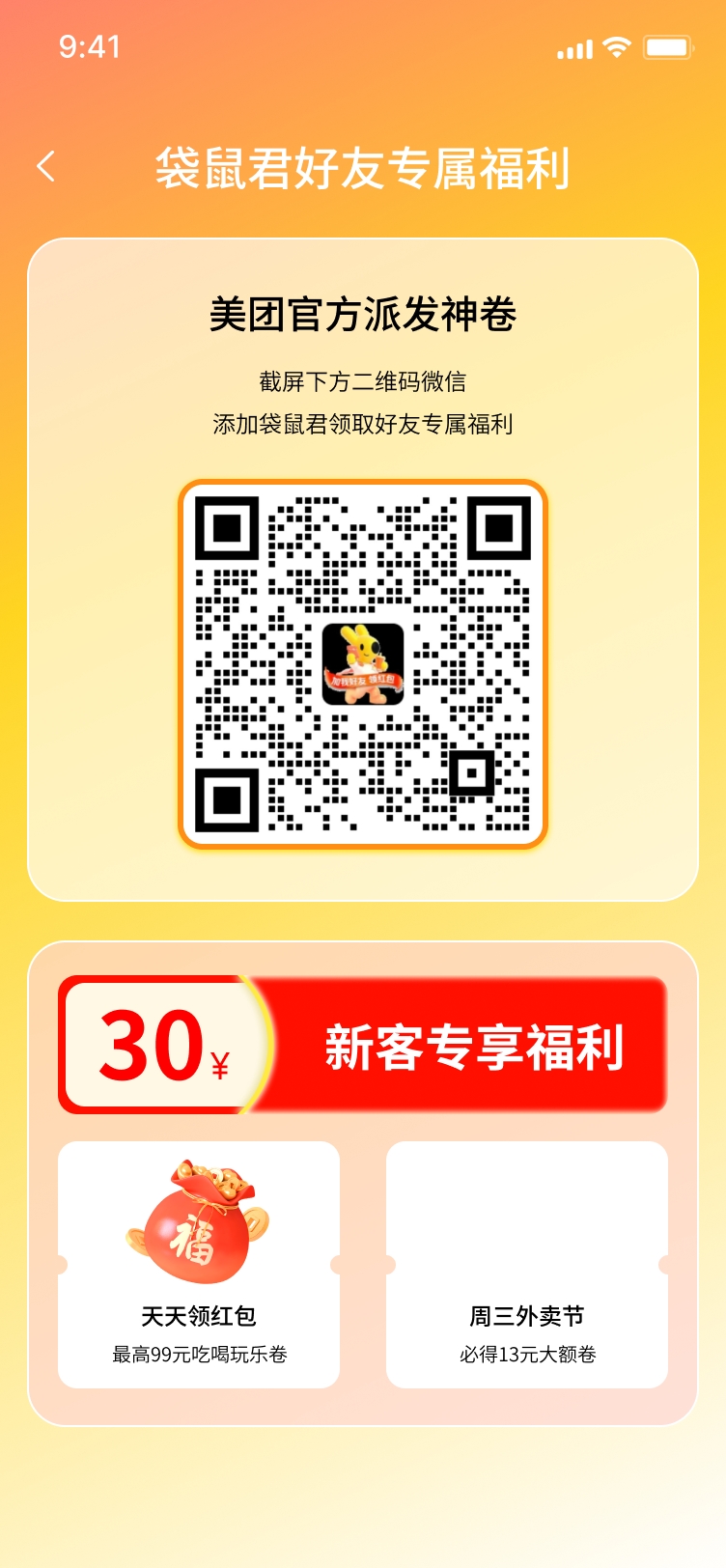
Task: Open the 周三外卖节 coupon card
Action: [x=527, y=1264]
